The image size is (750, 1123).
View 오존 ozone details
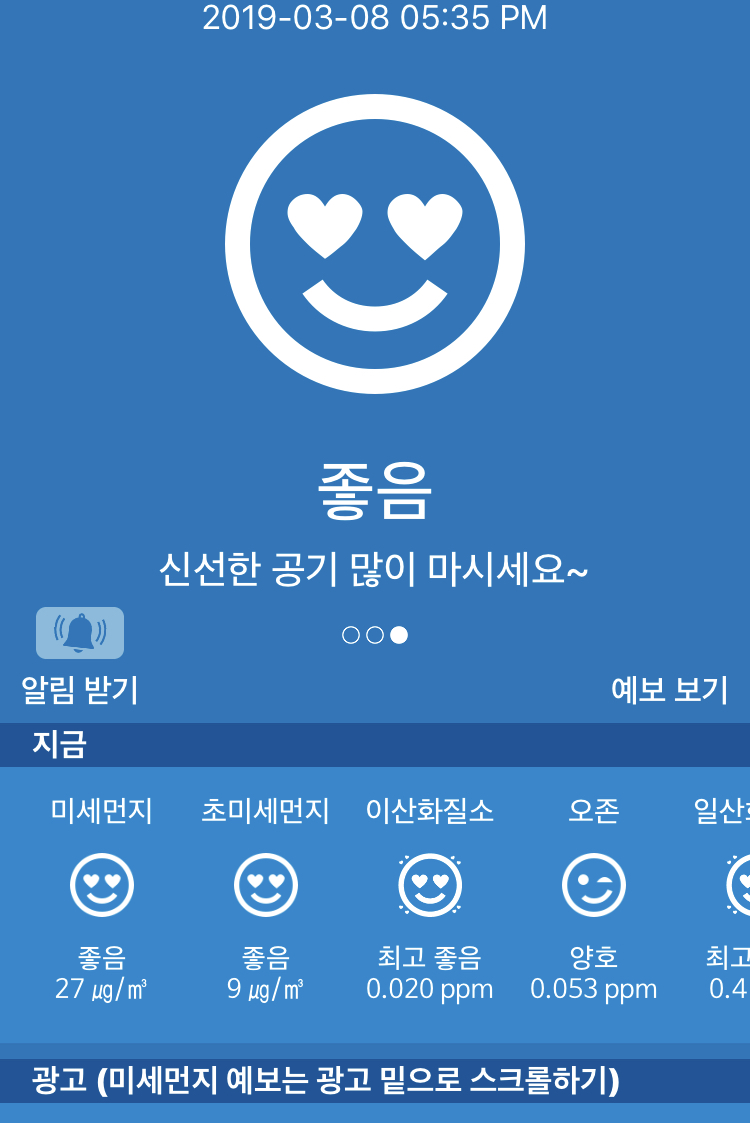coord(594,885)
